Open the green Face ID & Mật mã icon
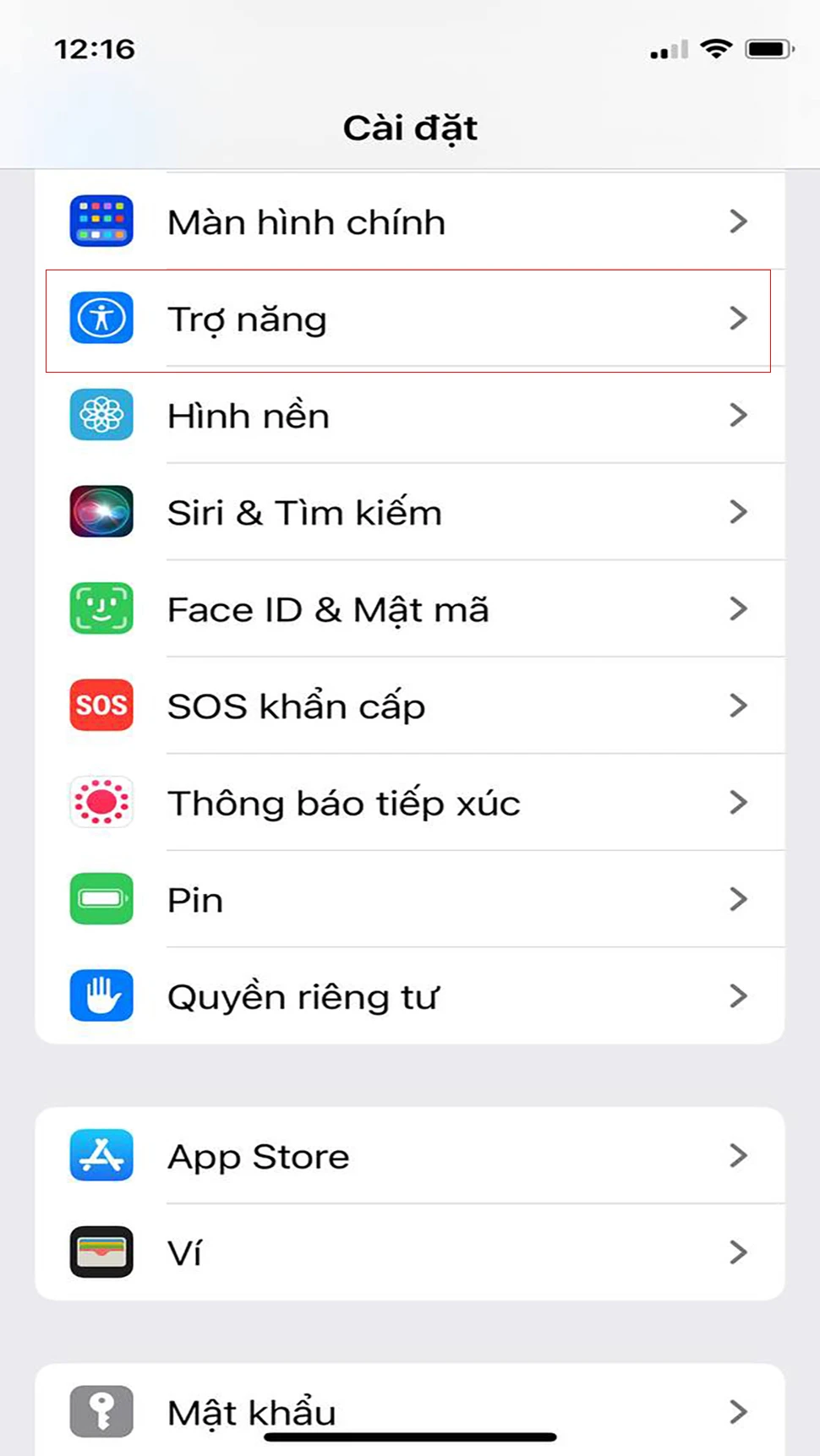 [101, 609]
